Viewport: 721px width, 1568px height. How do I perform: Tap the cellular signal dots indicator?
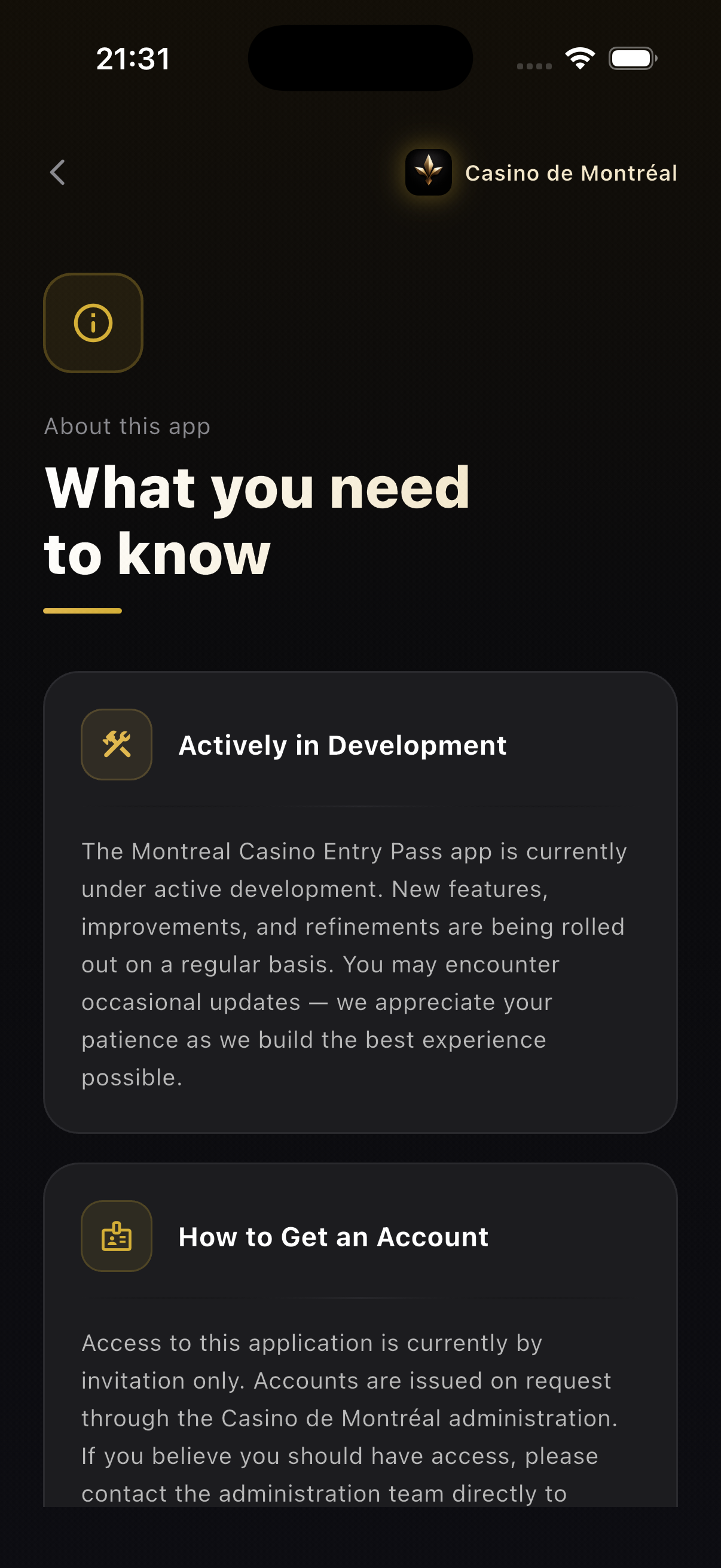point(534,63)
